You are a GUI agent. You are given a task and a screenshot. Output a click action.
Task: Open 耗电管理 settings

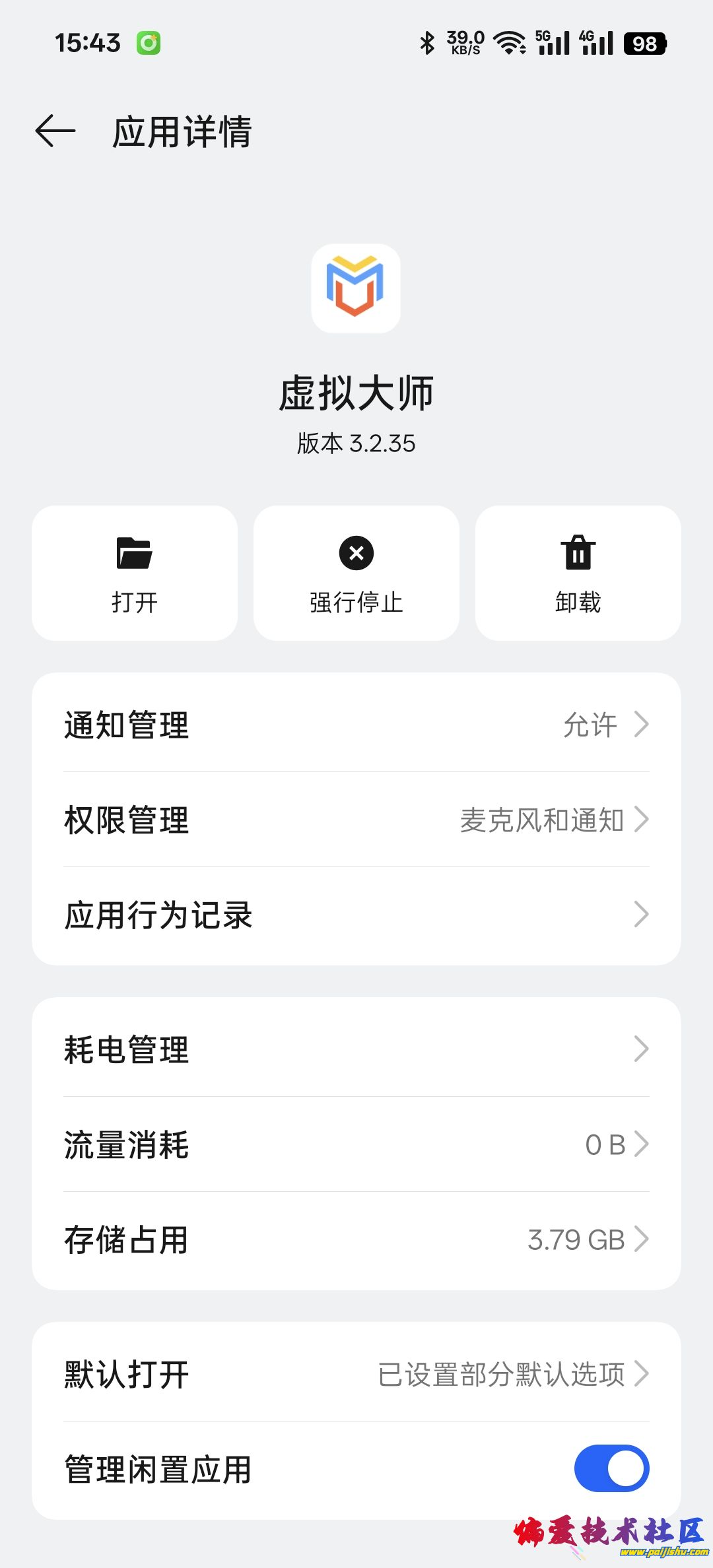coord(356,1049)
